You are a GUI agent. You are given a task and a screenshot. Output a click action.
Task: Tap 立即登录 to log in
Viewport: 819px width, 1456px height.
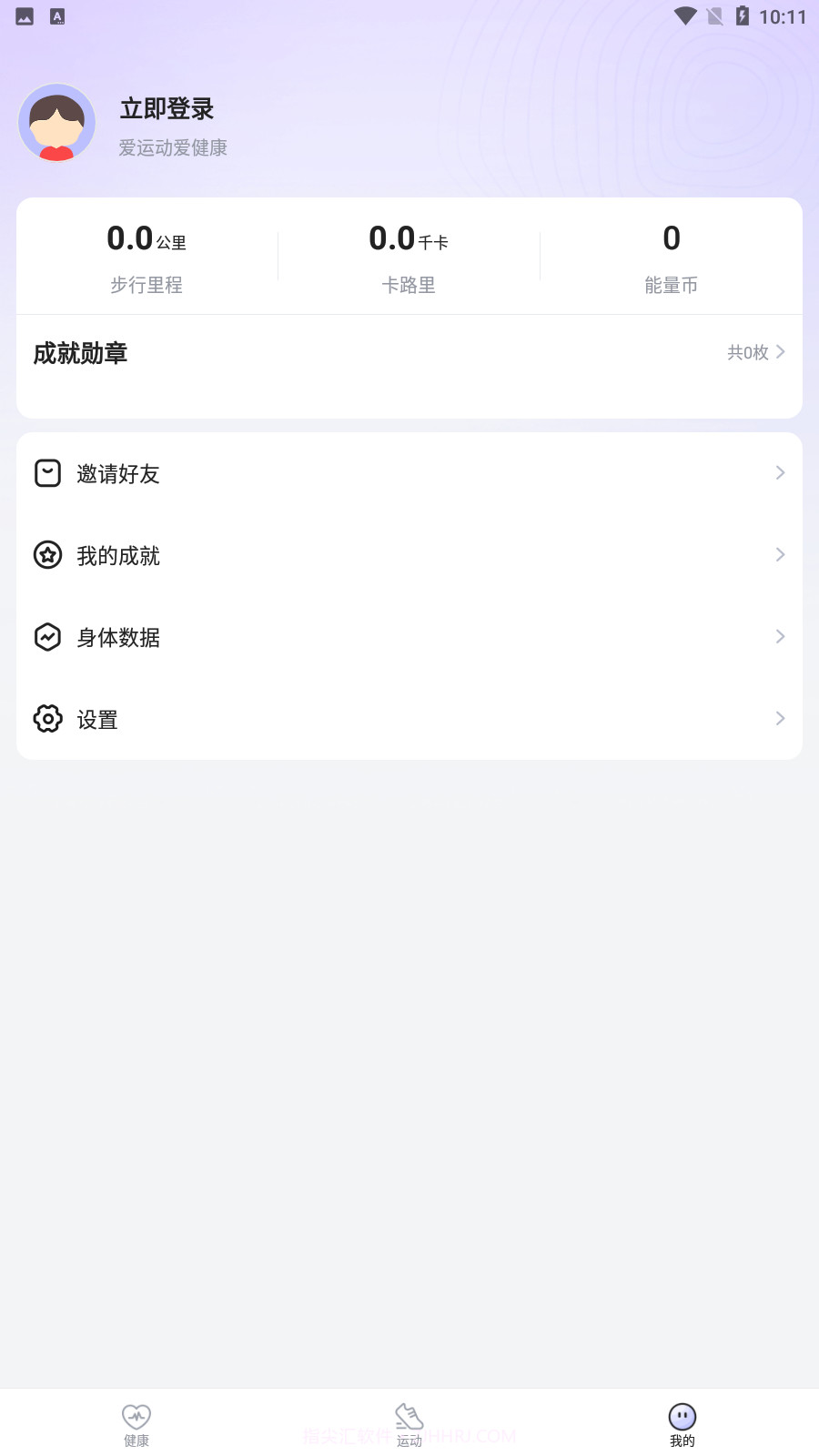click(x=167, y=108)
